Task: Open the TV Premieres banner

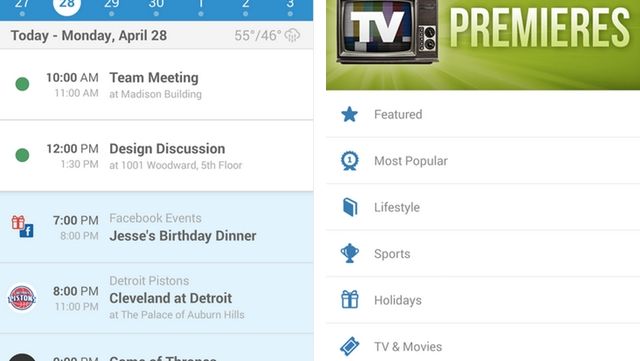Action: pos(483,45)
